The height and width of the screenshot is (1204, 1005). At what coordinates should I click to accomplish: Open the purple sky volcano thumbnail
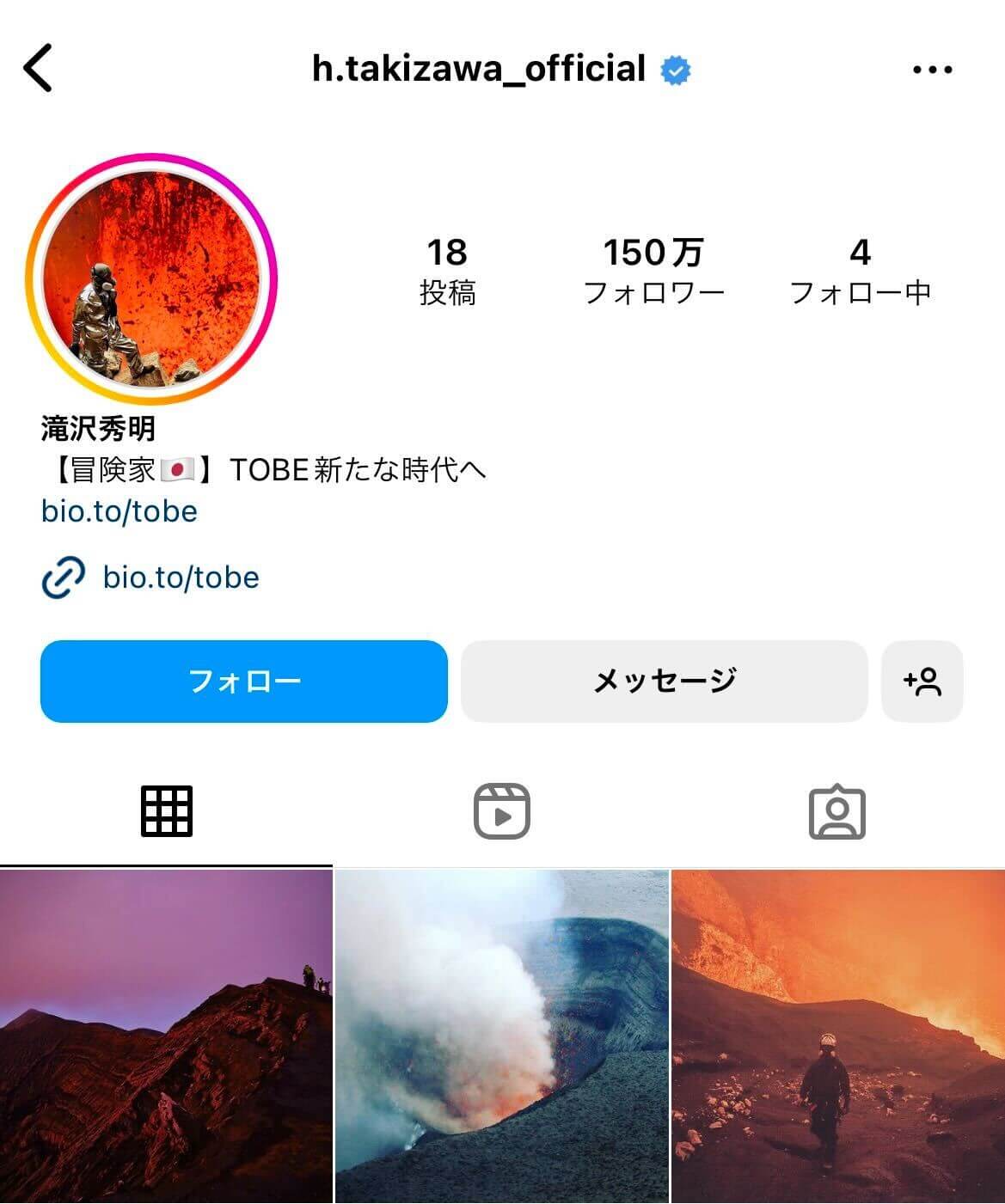pos(166,1031)
